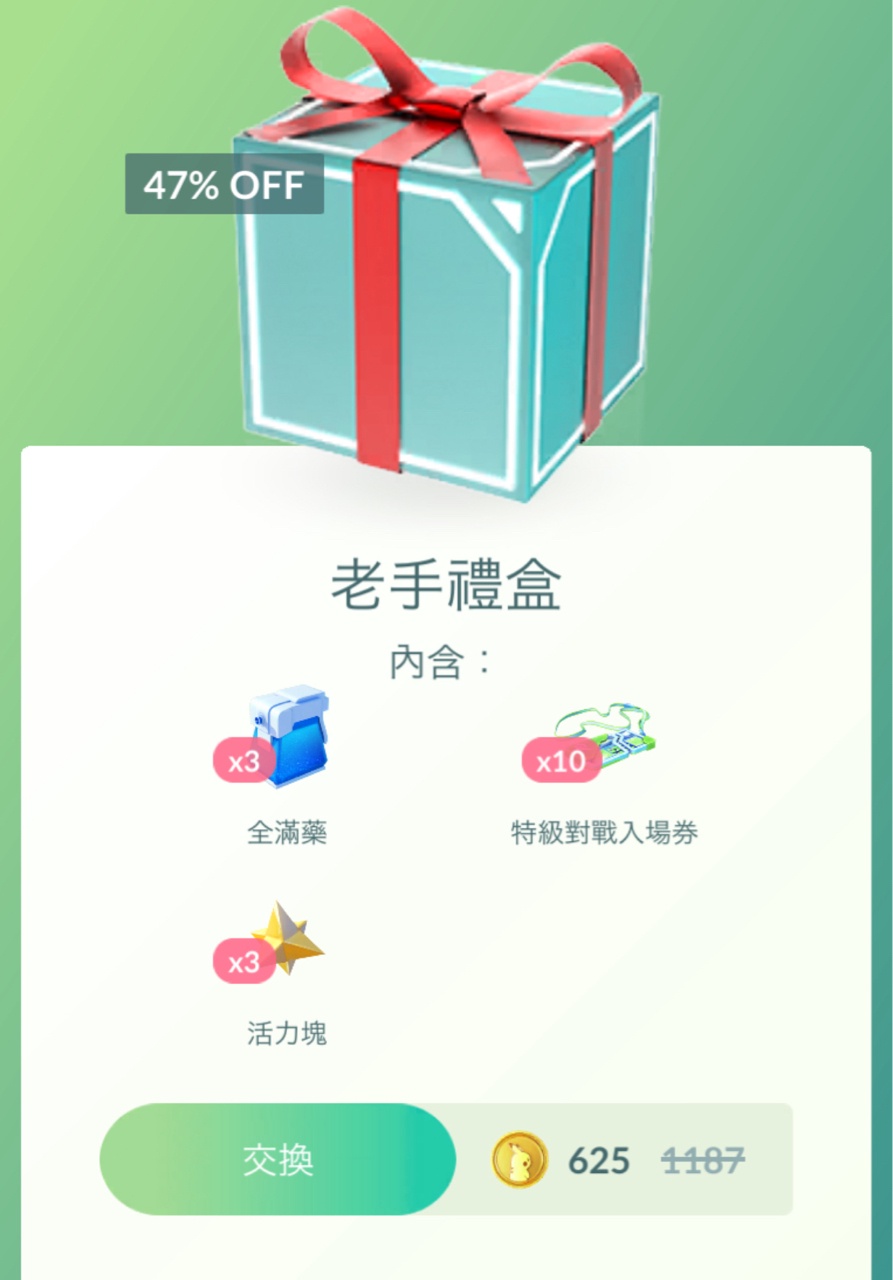Tap the 交換 exchange button
The width and height of the screenshot is (893, 1280).
278,1160
